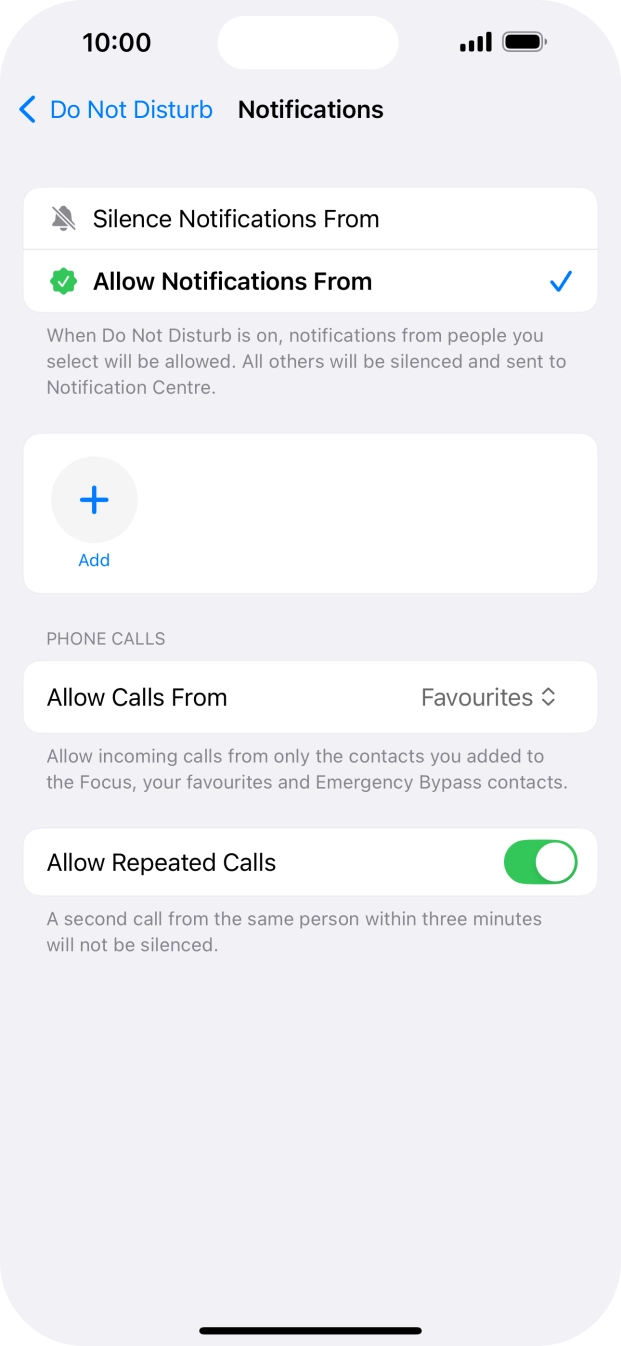Disable Allow Repeated Calls toggle

[x=540, y=862]
